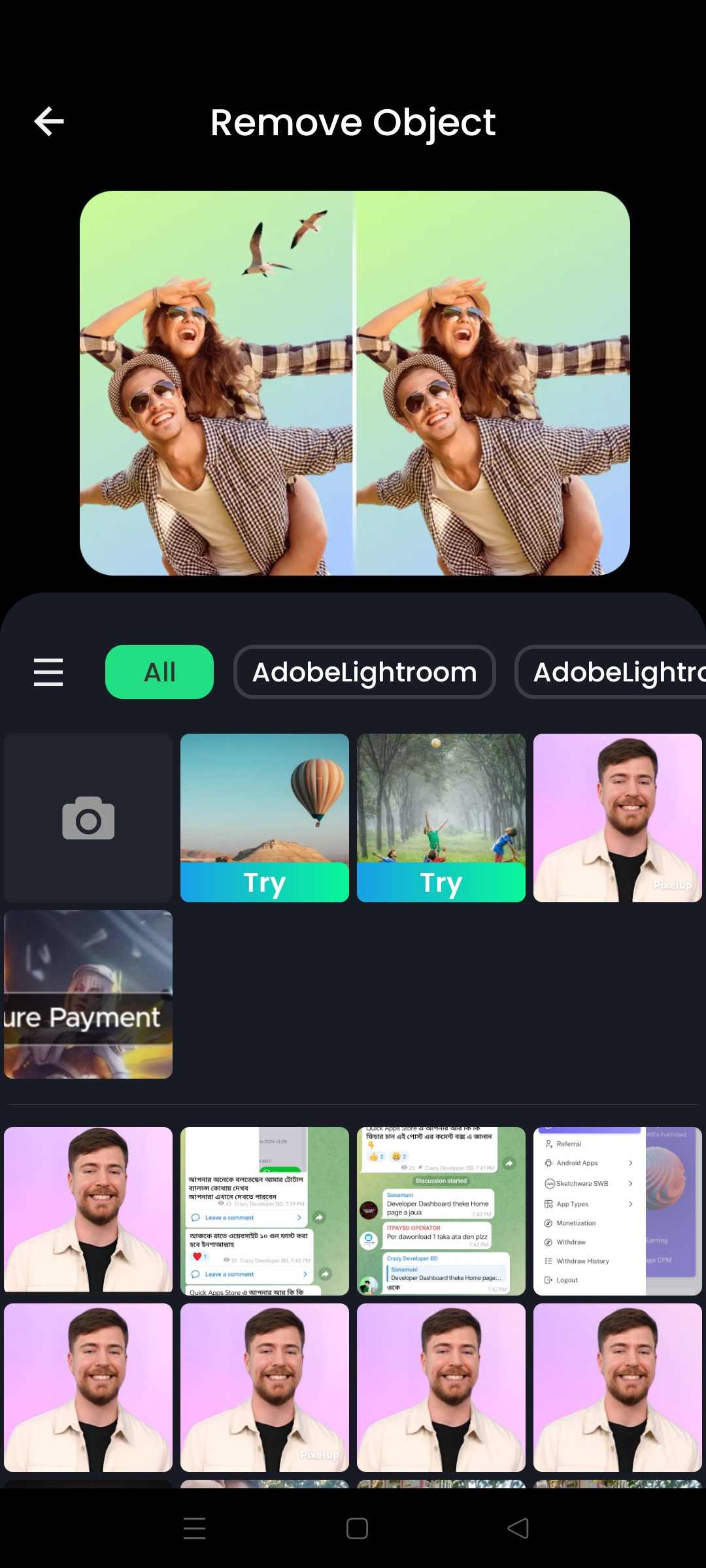Tap the system home button
This screenshot has height=1568, width=706.
[x=357, y=1529]
